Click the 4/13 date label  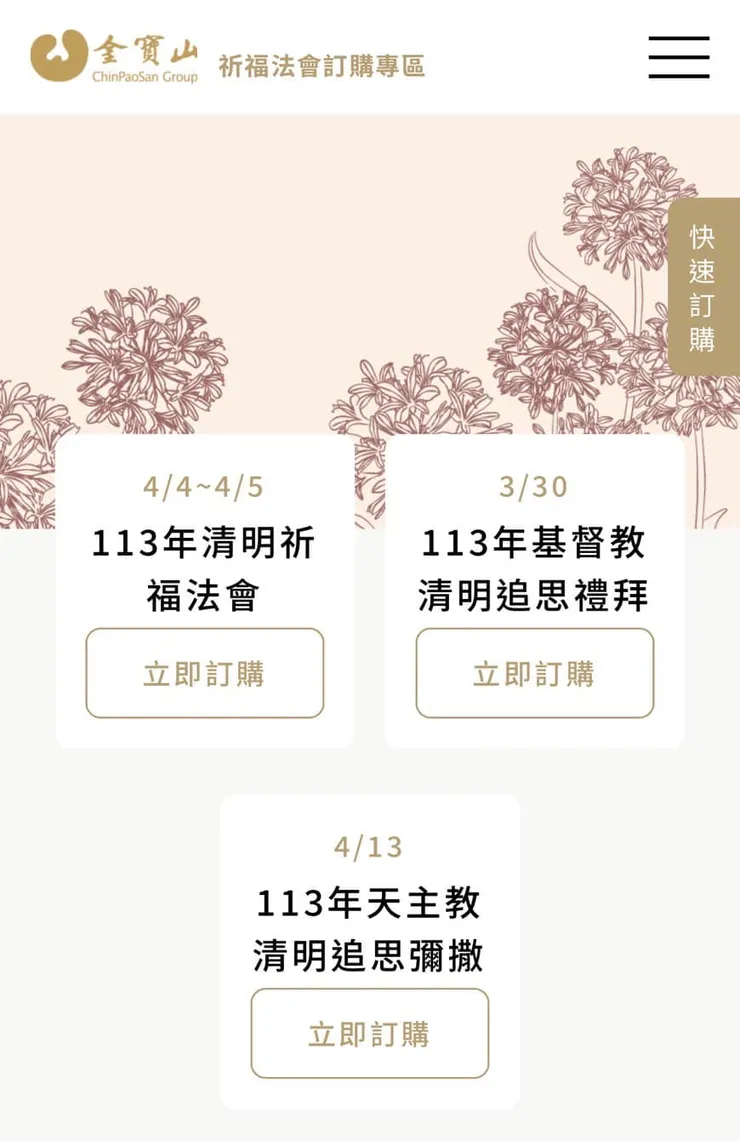click(x=369, y=846)
